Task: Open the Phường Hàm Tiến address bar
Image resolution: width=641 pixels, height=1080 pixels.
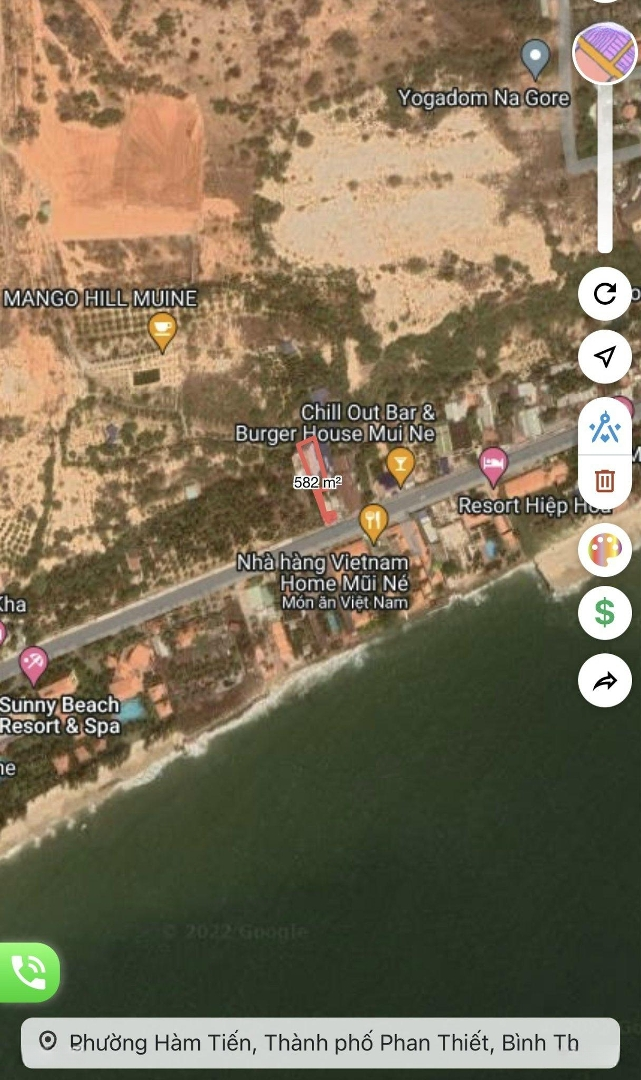Action: click(x=320, y=1042)
